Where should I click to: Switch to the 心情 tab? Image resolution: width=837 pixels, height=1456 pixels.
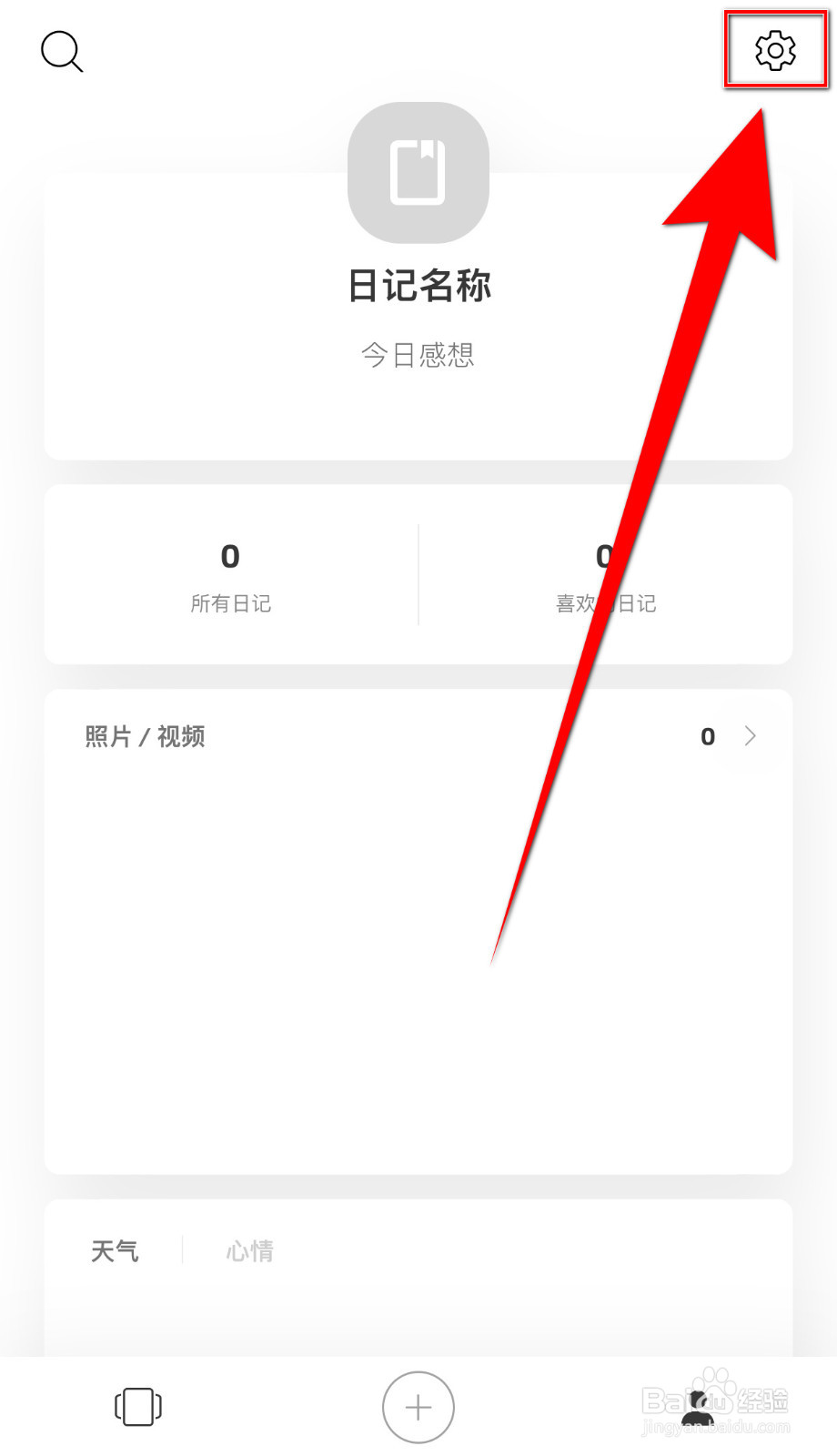click(x=249, y=1251)
